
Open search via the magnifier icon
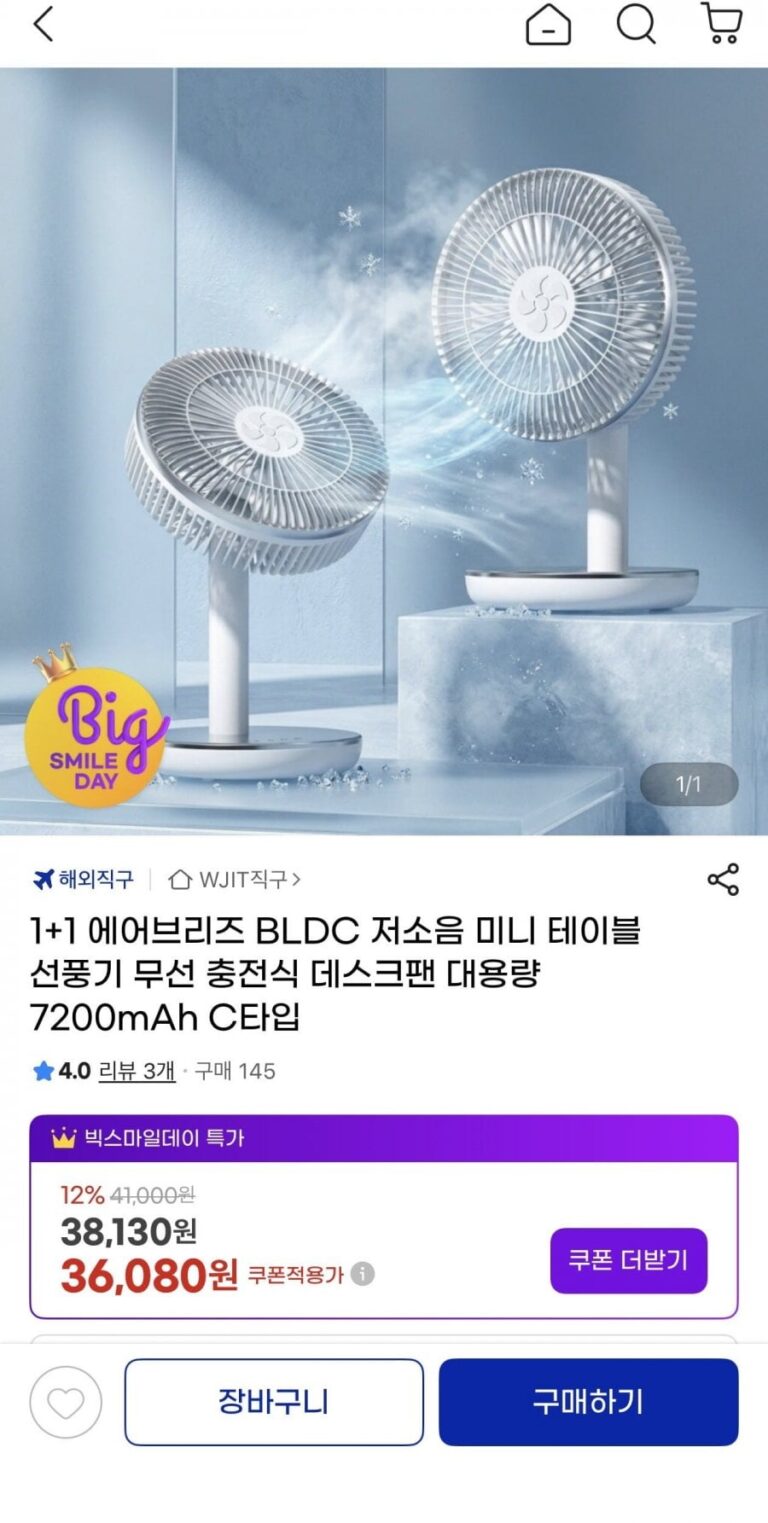635,24
